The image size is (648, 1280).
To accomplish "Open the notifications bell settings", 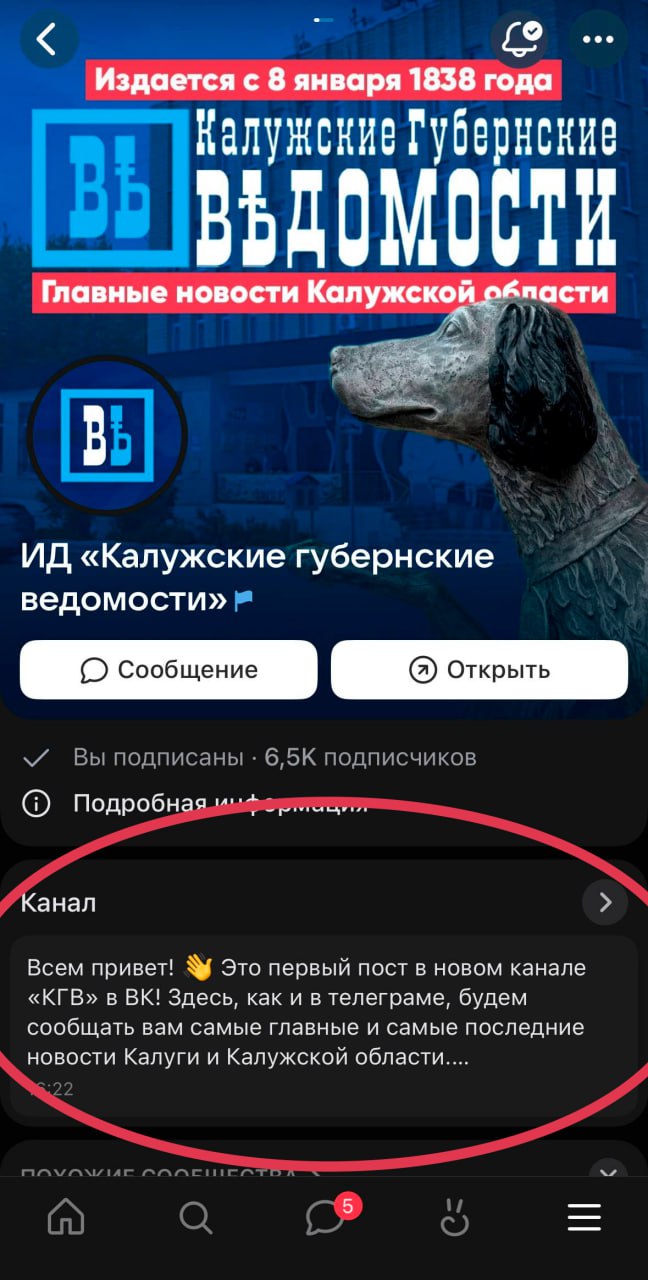I will point(519,39).
